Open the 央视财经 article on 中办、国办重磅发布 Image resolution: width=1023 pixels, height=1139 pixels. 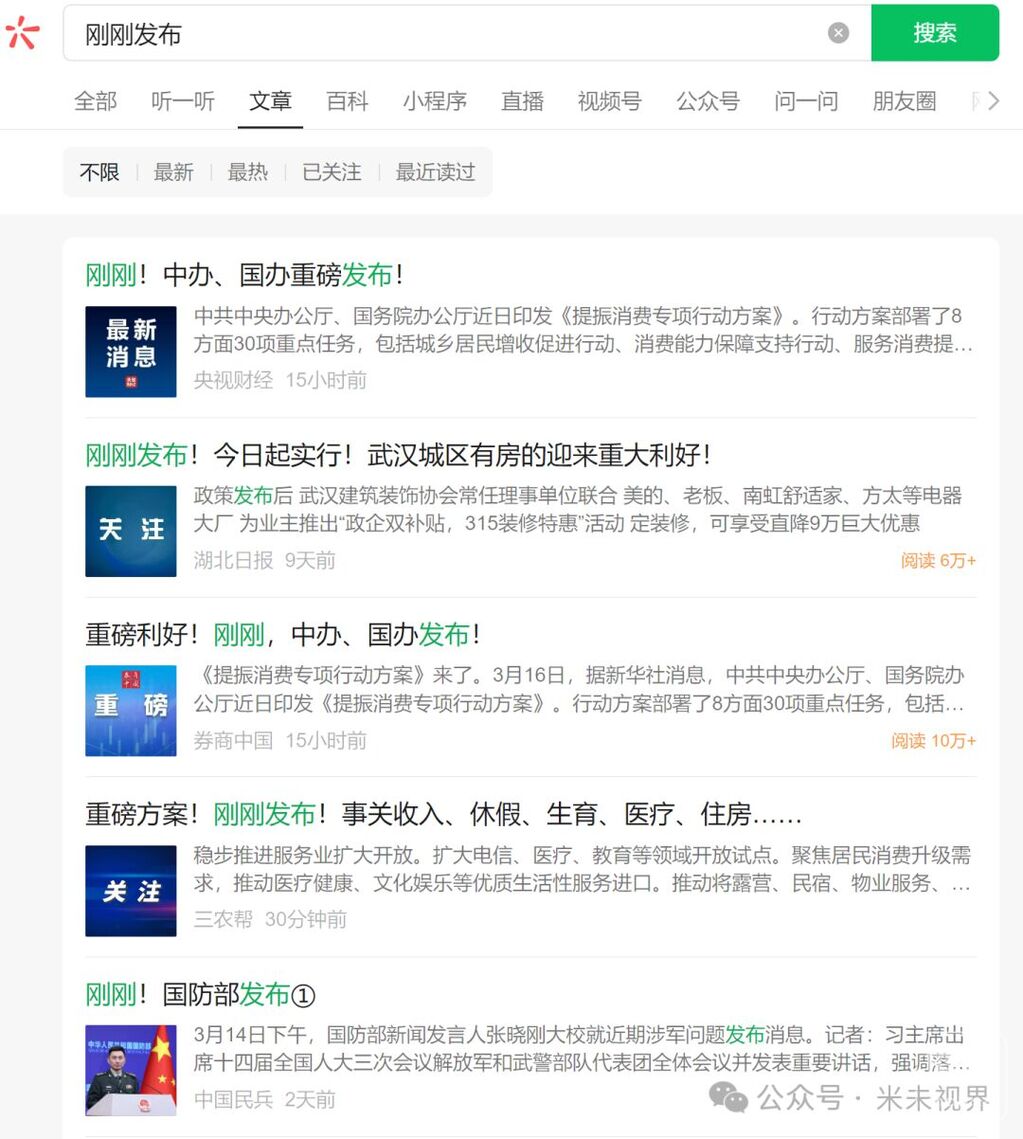(x=245, y=275)
